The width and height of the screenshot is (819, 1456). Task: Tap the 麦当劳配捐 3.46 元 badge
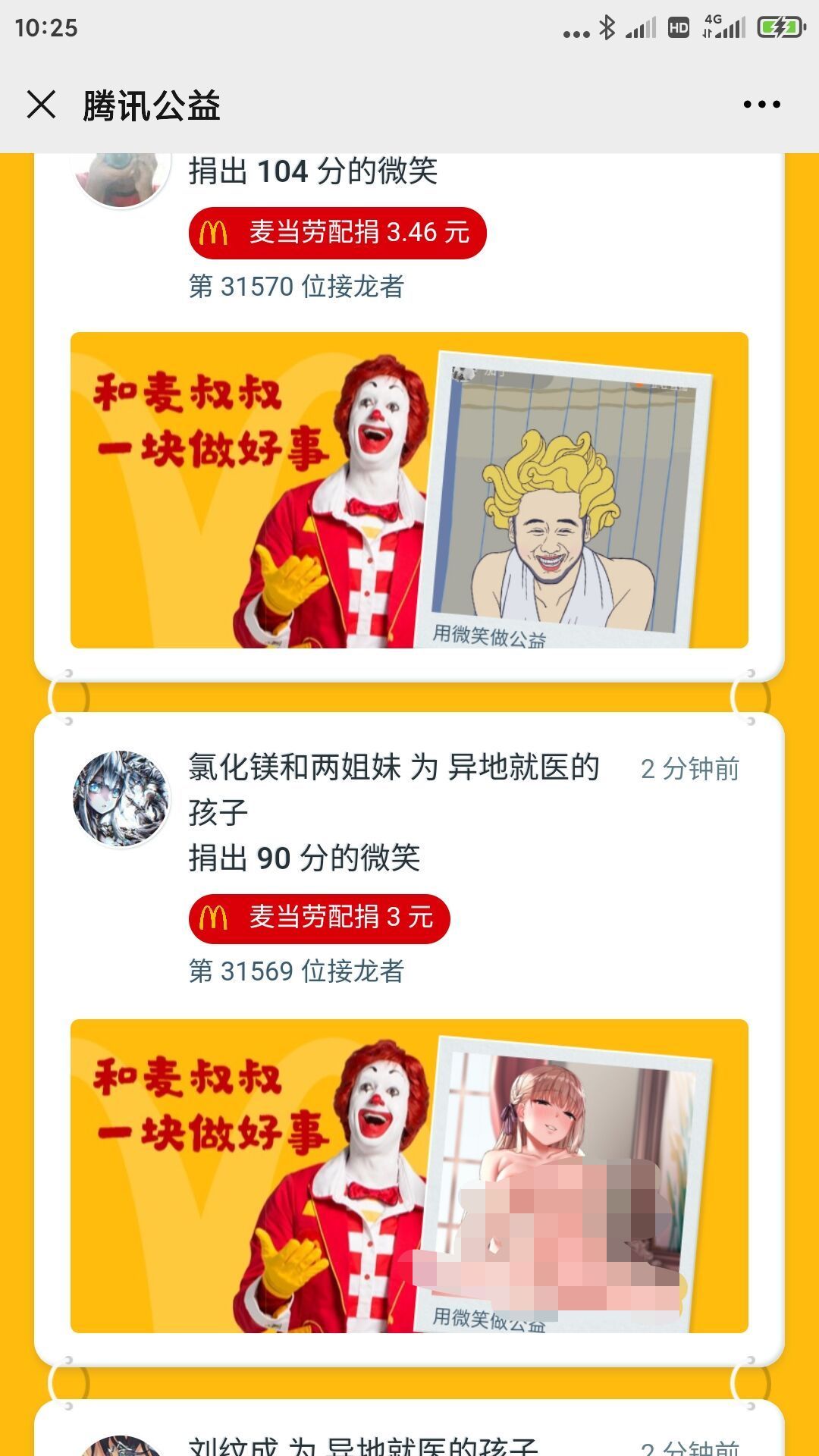click(x=337, y=233)
